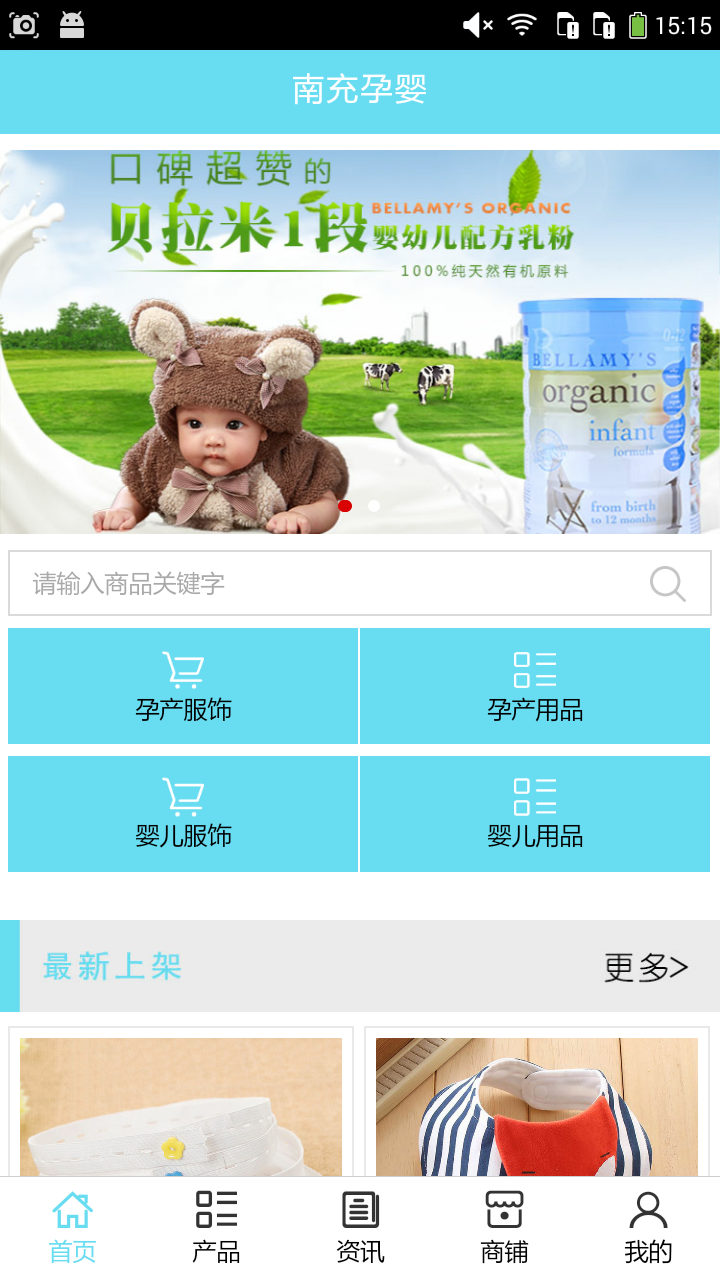This screenshot has width=720, height=1280.
Task: Switch to the 产品 tab
Action: [x=216, y=1227]
